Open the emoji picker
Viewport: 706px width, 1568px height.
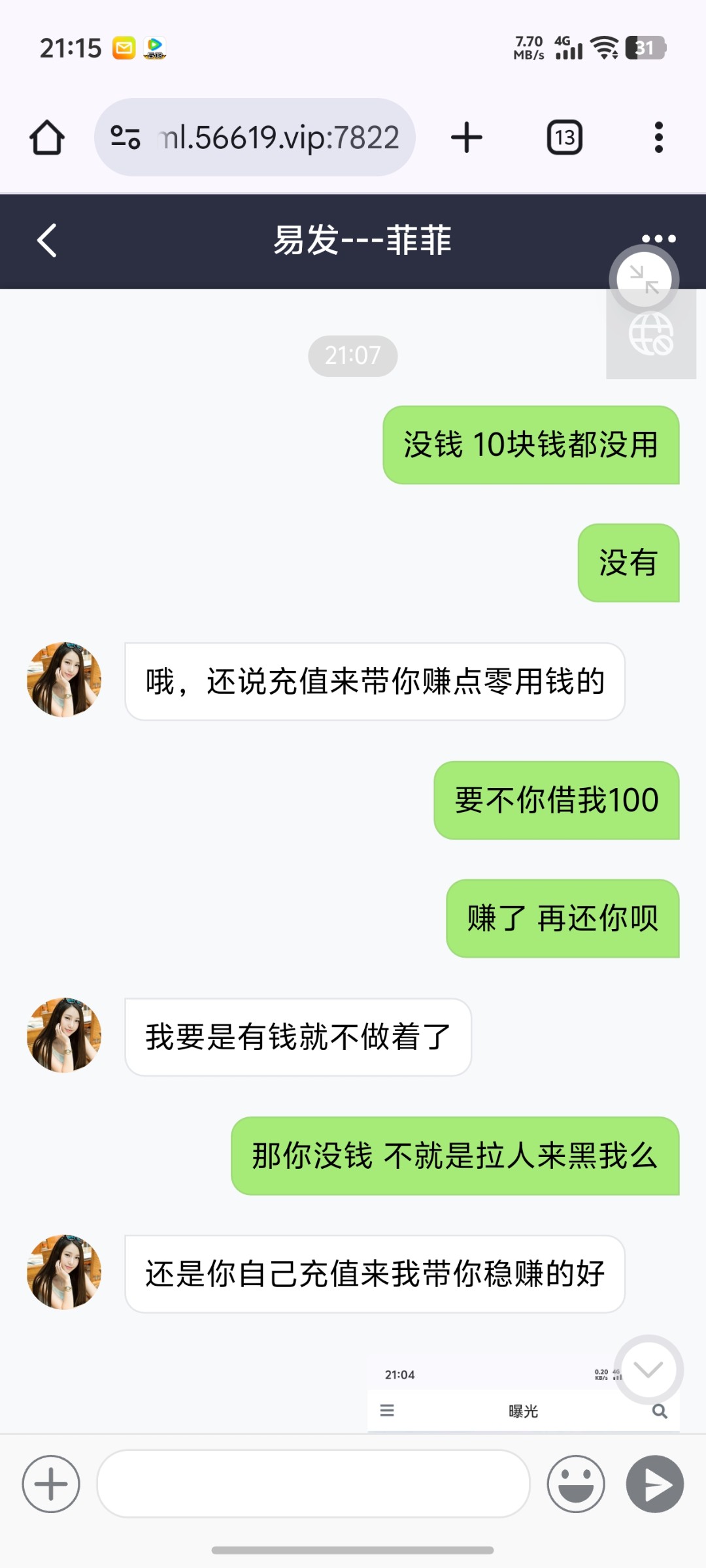576,1484
